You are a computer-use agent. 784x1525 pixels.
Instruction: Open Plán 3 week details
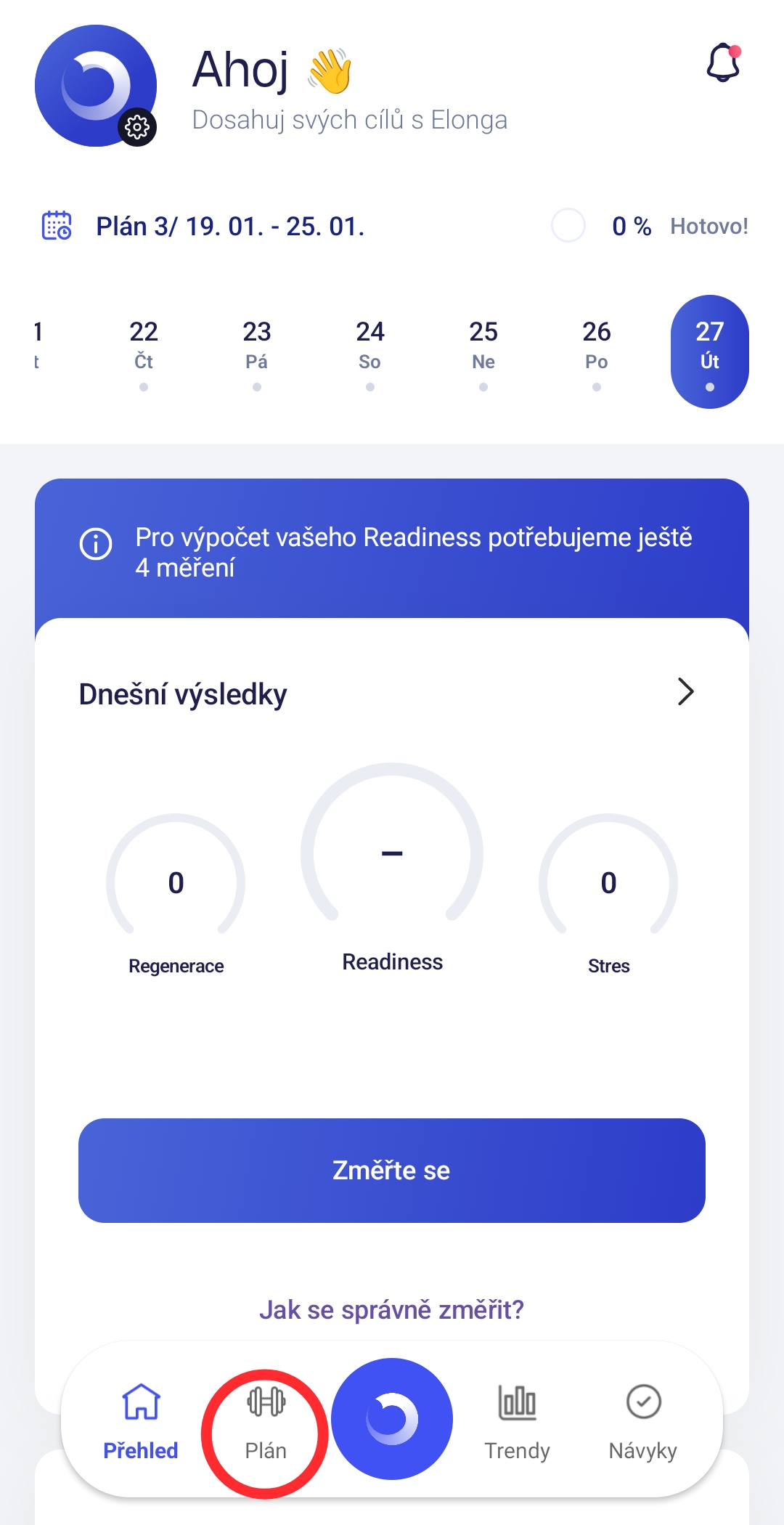[x=229, y=227]
